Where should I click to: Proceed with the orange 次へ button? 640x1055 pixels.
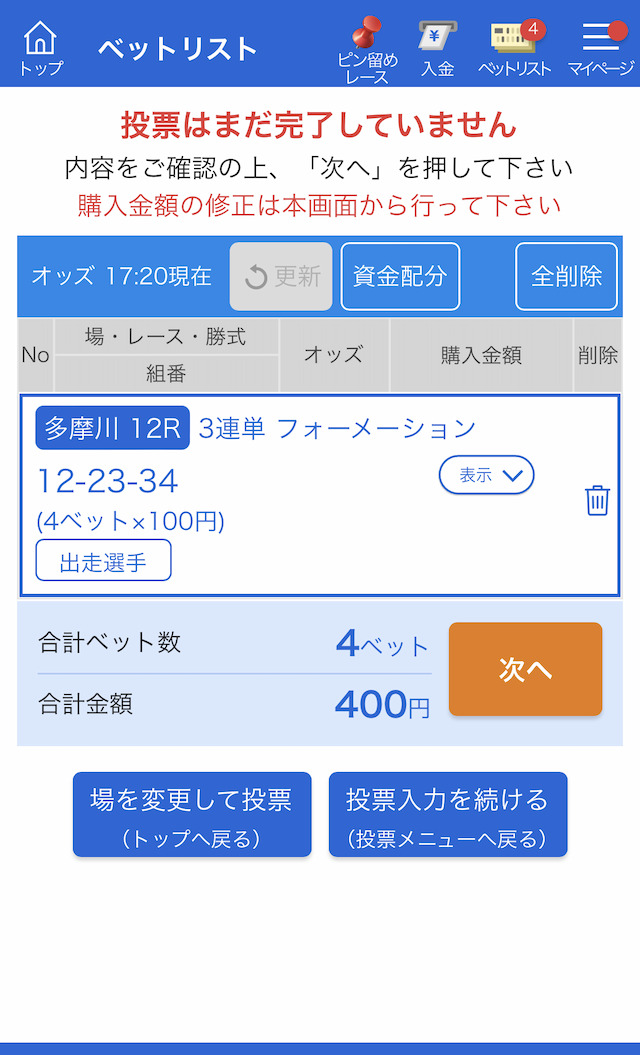(x=526, y=669)
